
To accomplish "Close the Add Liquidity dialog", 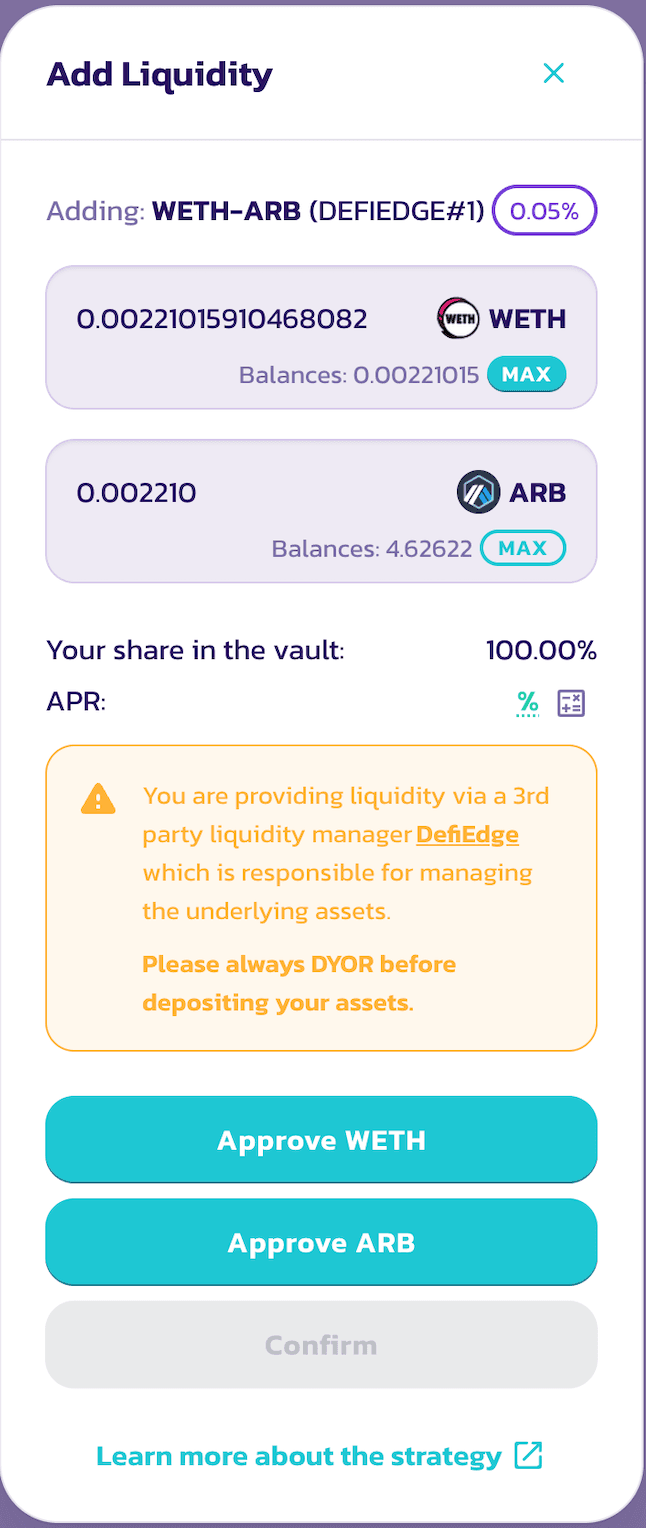I will click(553, 73).
